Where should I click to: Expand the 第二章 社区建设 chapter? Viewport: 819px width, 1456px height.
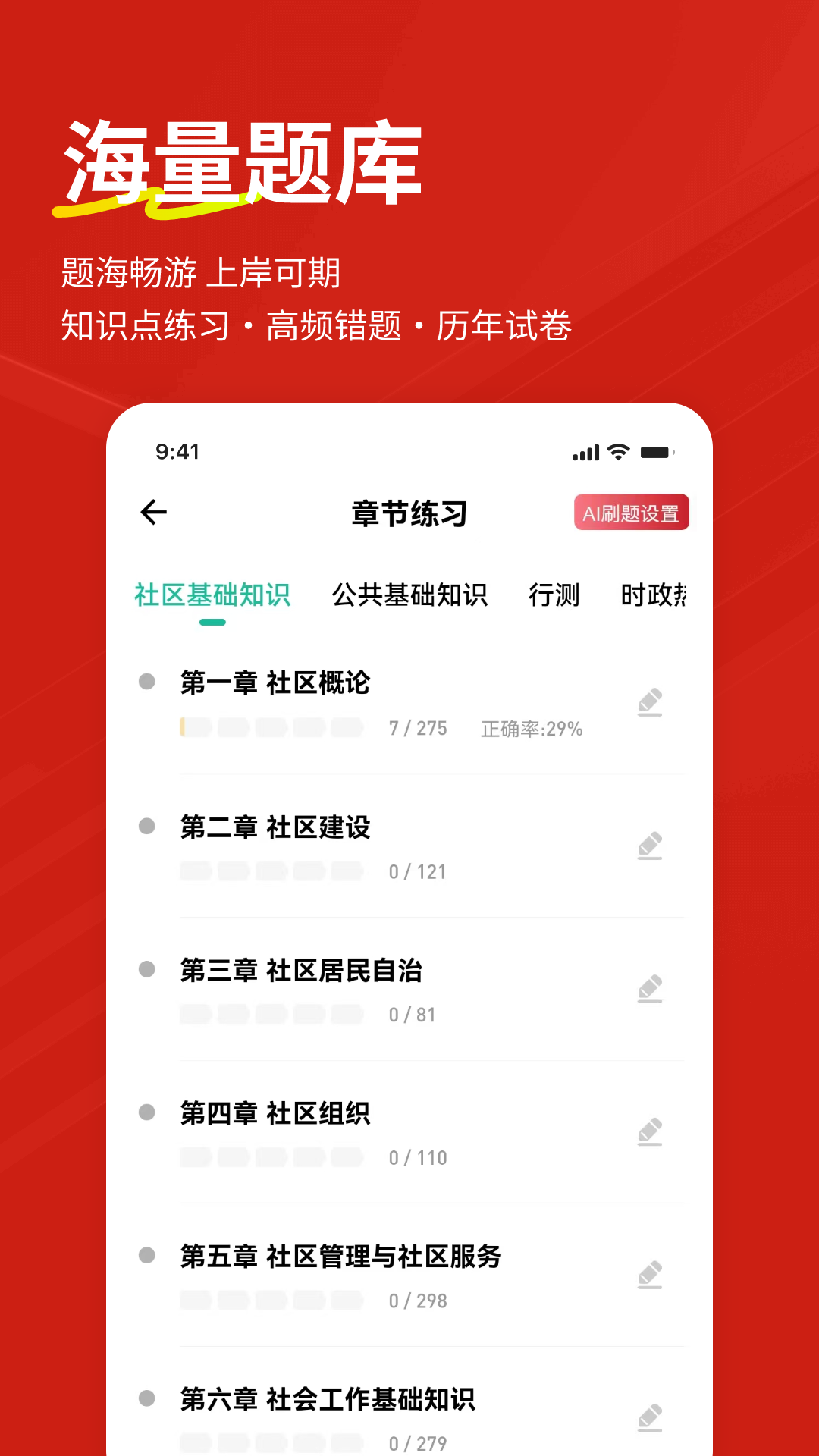(x=275, y=828)
